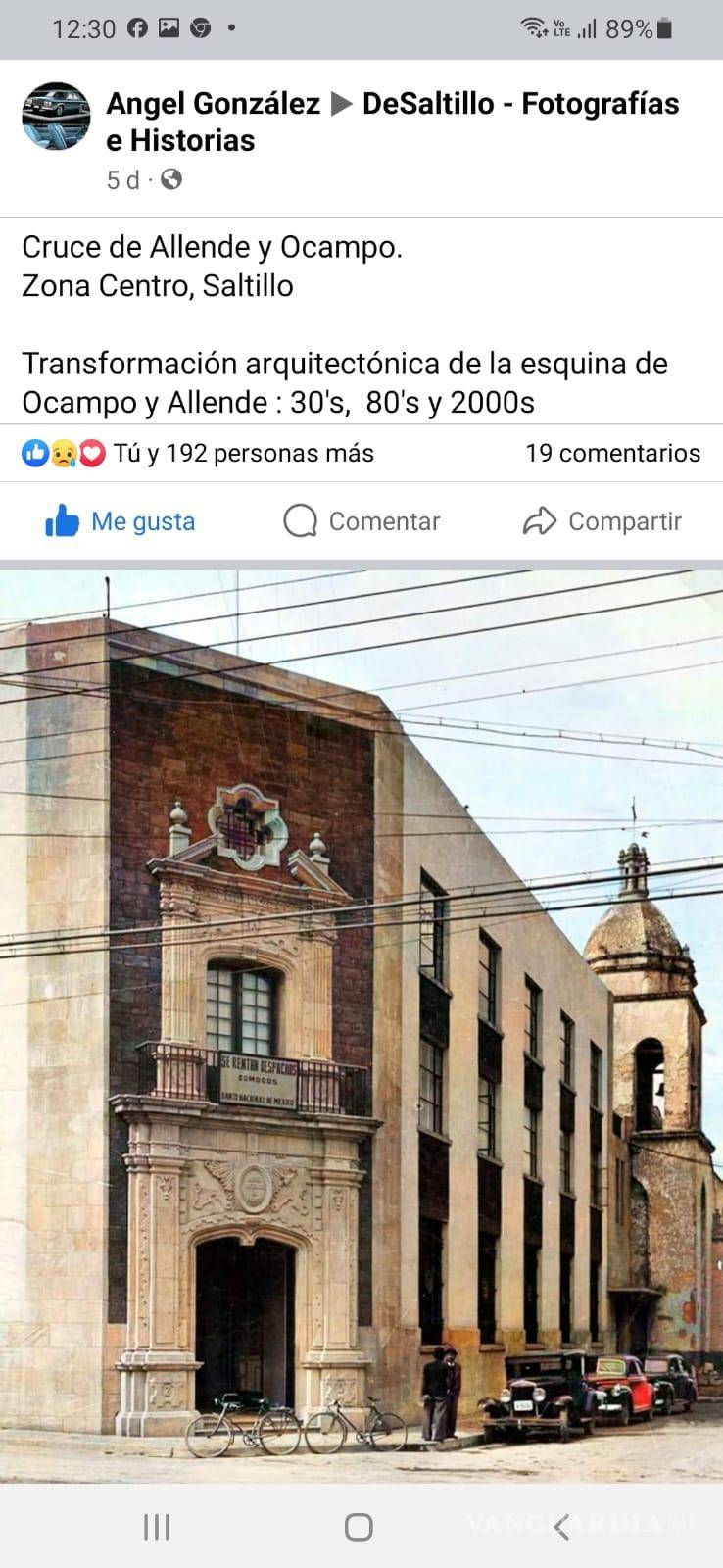Select the love heart reaction emoji
The width and height of the screenshot is (723, 1568).
tap(89, 452)
